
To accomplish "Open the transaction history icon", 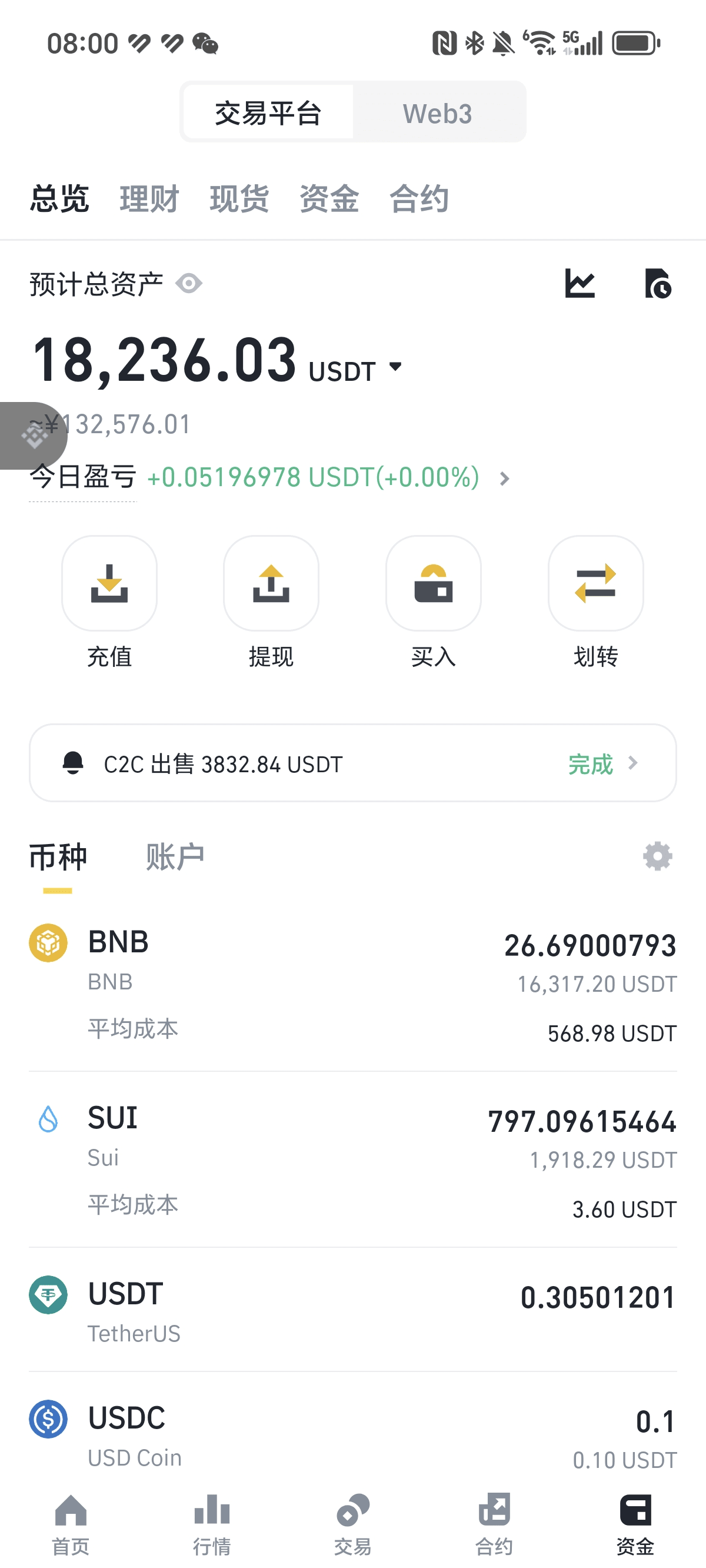I will pyautogui.click(x=658, y=284).
